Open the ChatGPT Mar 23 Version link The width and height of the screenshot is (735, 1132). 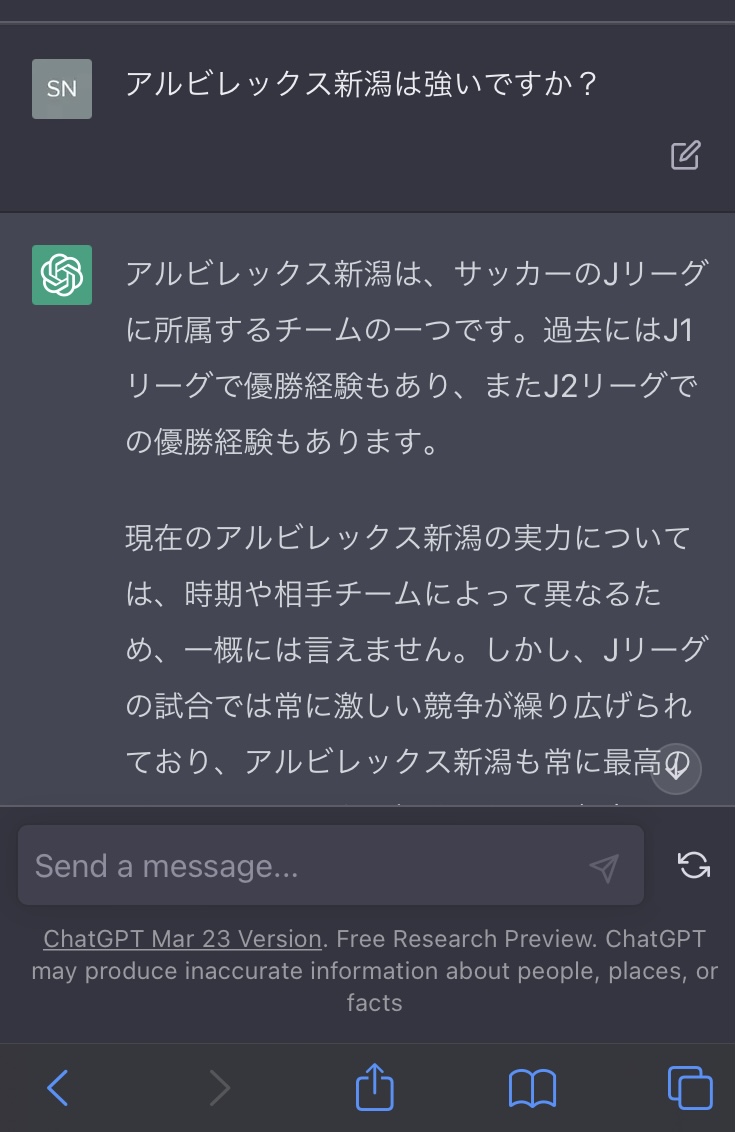click(x=183, y=939)
